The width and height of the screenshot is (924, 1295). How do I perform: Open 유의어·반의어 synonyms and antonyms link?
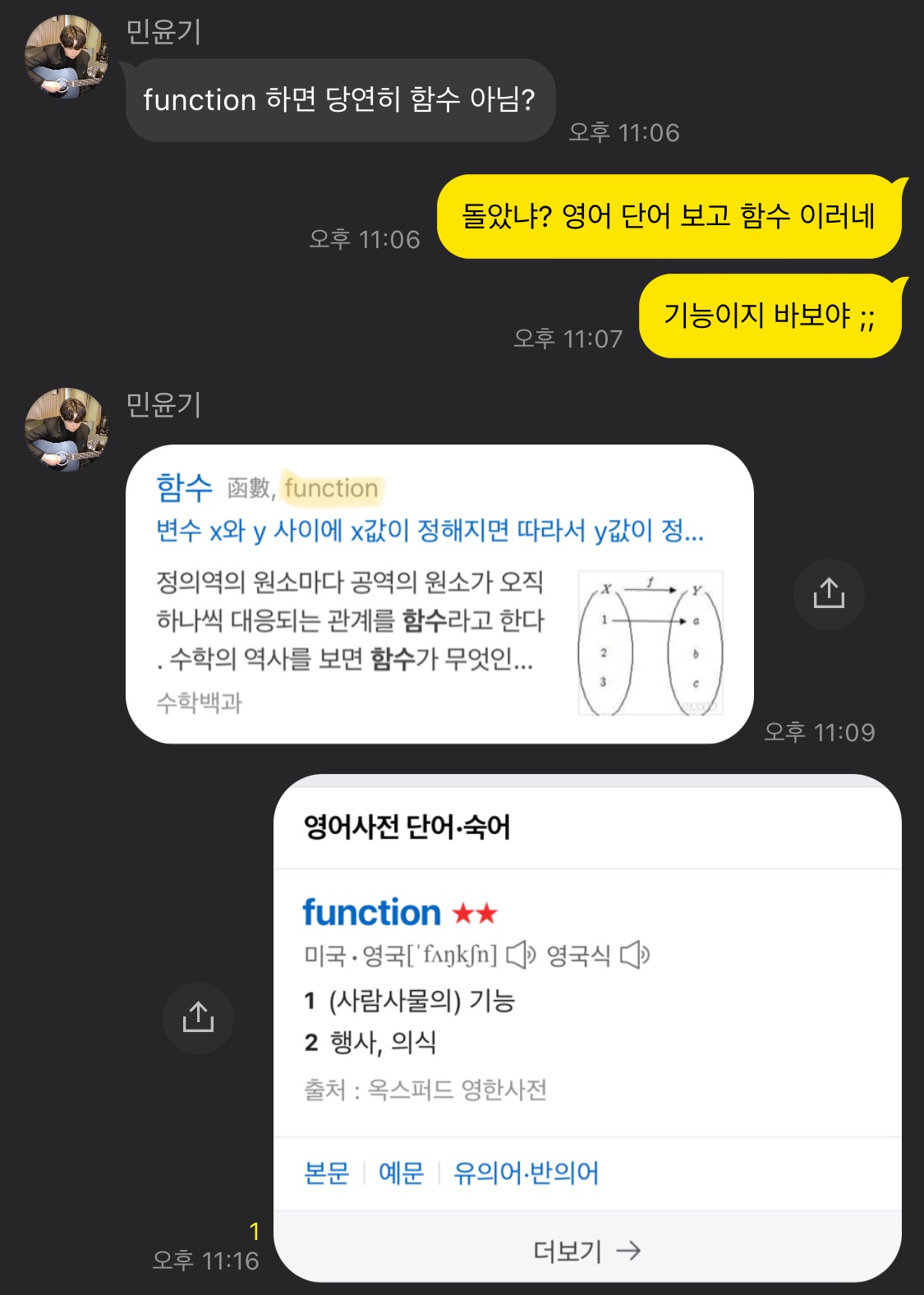click(526, 1173)
